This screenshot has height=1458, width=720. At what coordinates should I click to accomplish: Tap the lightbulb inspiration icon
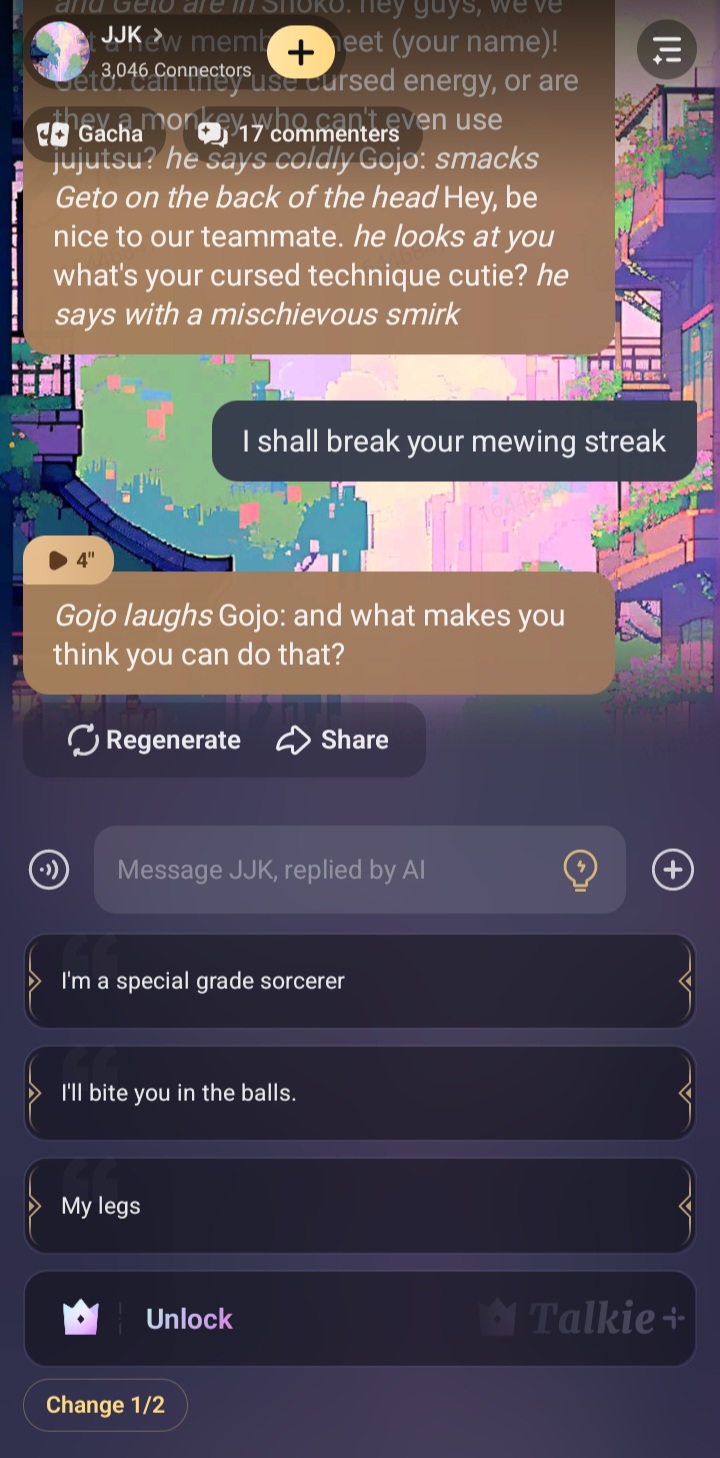coord(580,869)
